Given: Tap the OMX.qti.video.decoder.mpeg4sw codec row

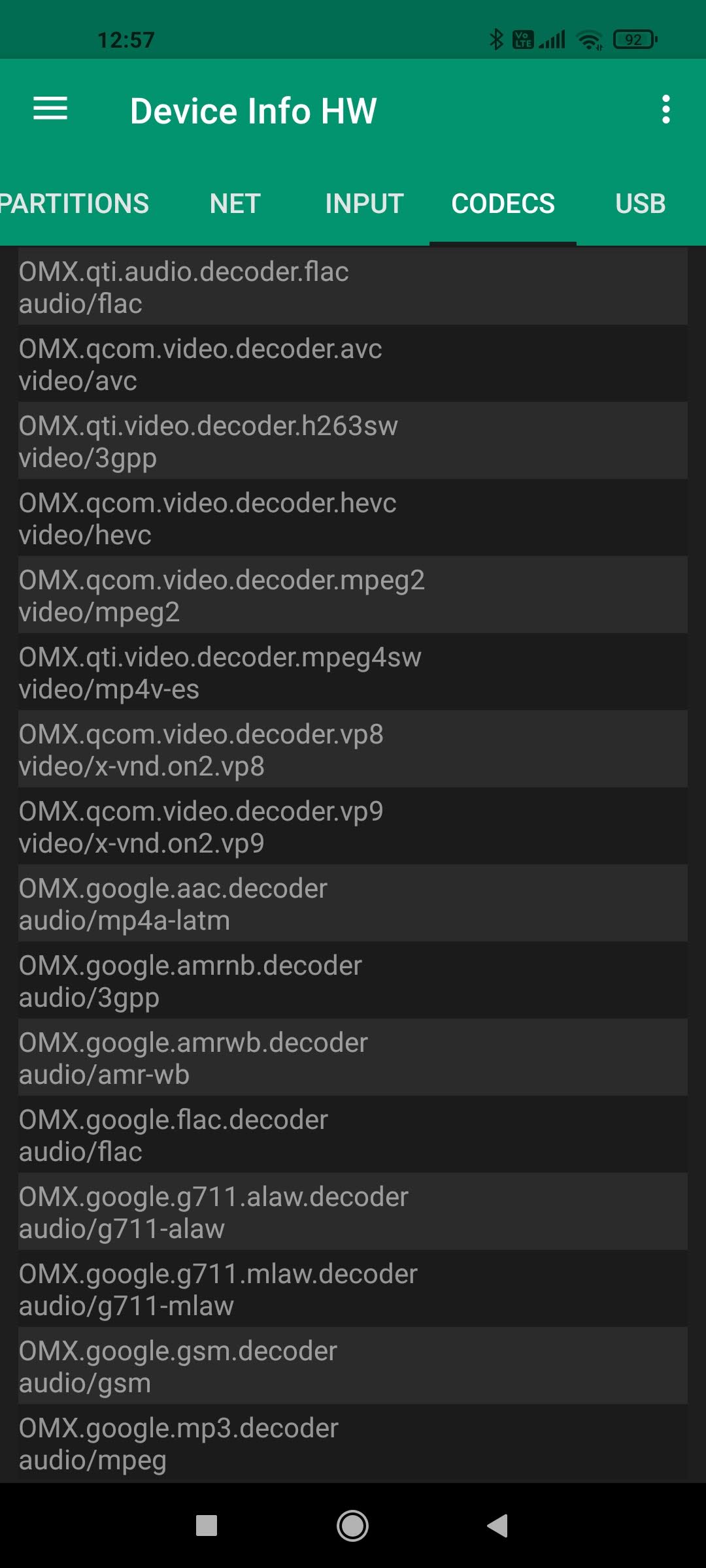Looking at the screenshot, I should (x=353, y=672).
